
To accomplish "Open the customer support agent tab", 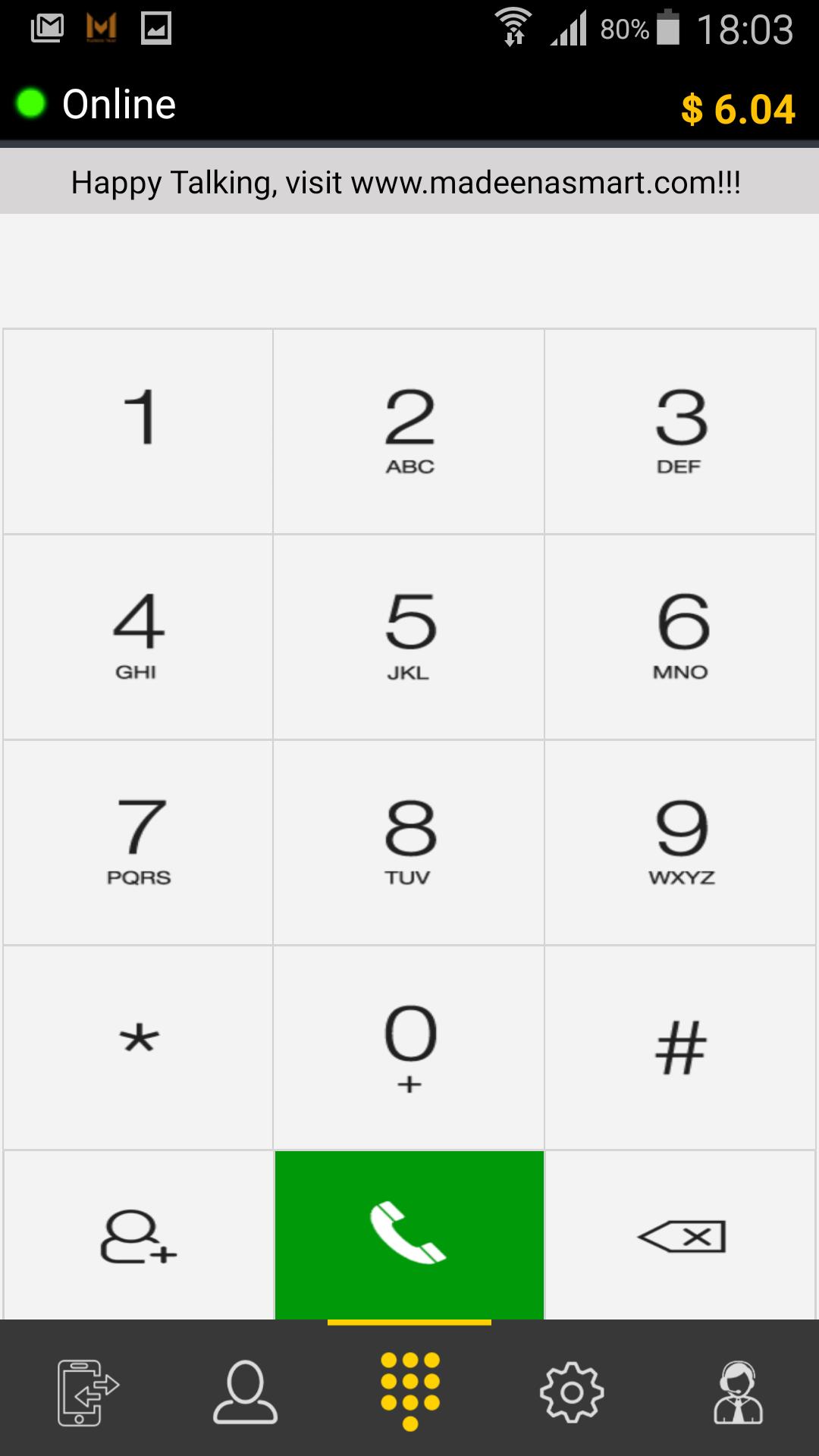I will pos(738,1392).
